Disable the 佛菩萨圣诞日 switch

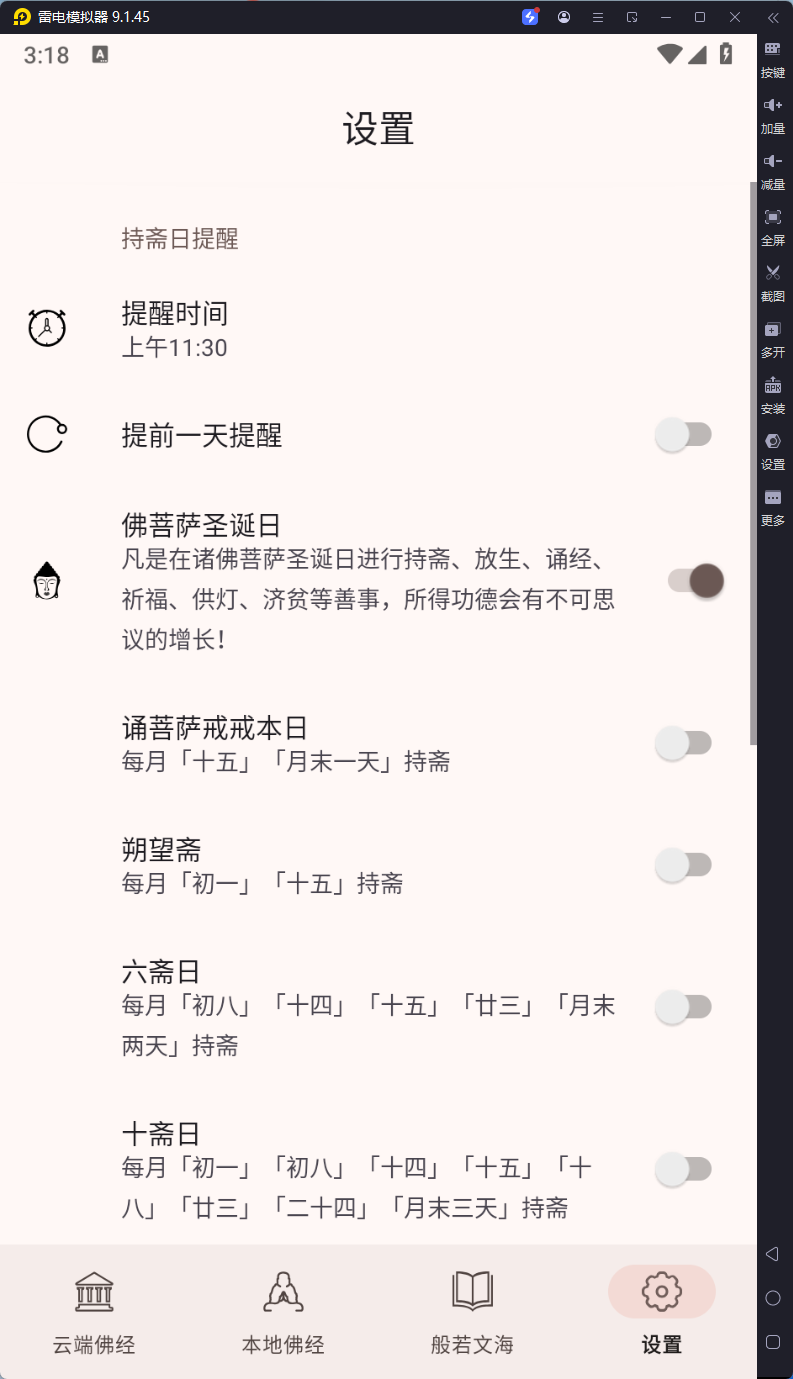(695, 581)
